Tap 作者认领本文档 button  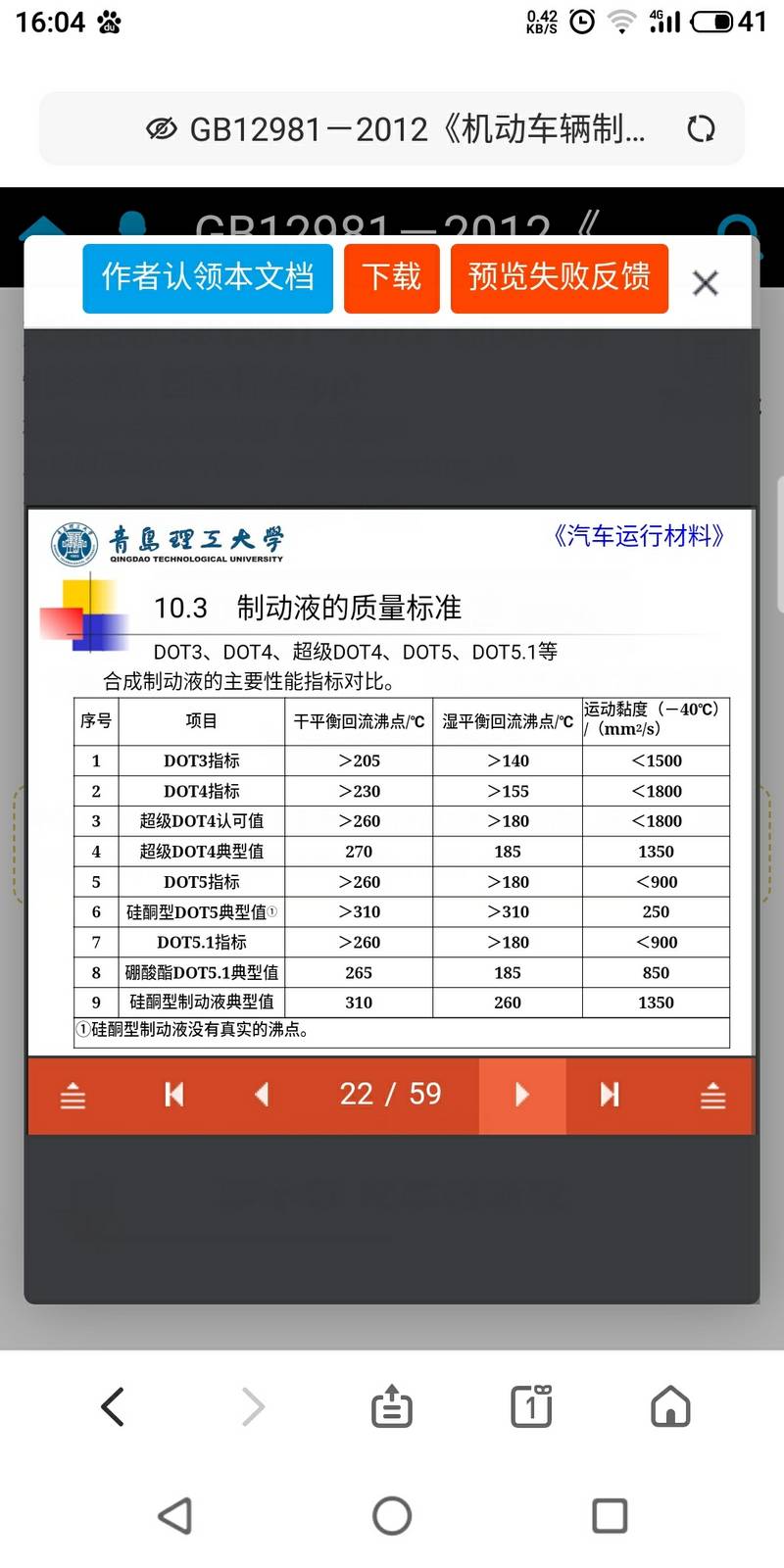208,278
